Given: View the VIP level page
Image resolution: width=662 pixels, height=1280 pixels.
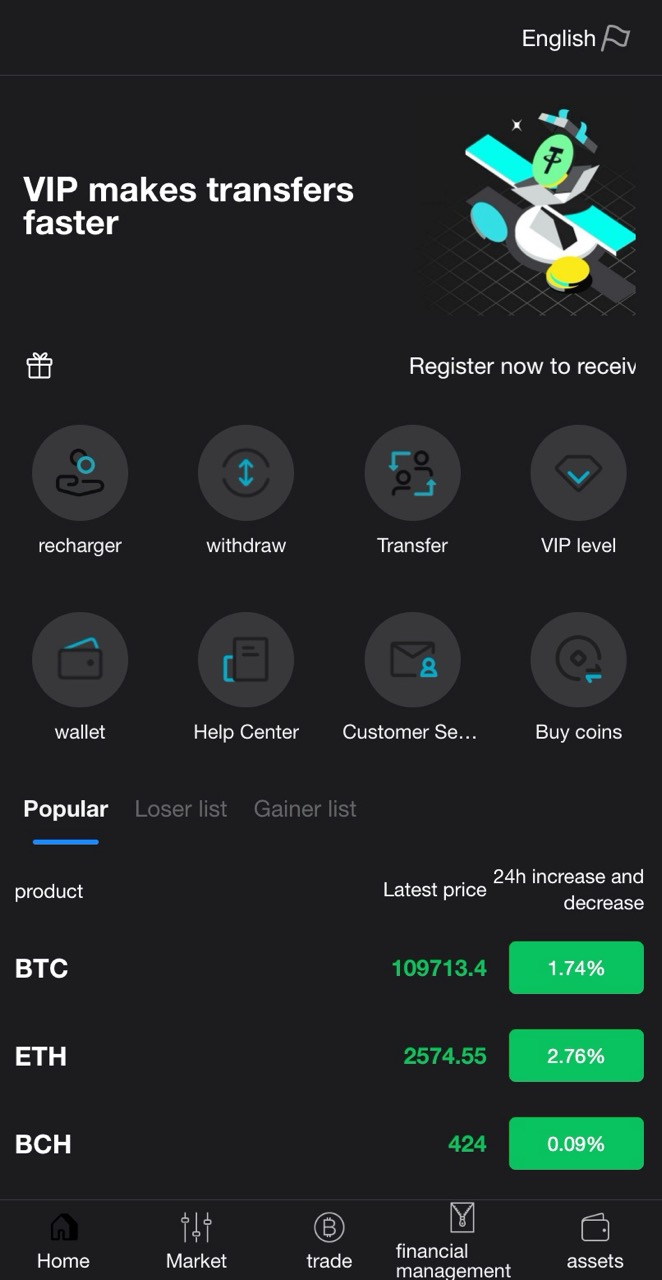Looking at the screenshot, I should pyautogui.click(x=578, y=473).
